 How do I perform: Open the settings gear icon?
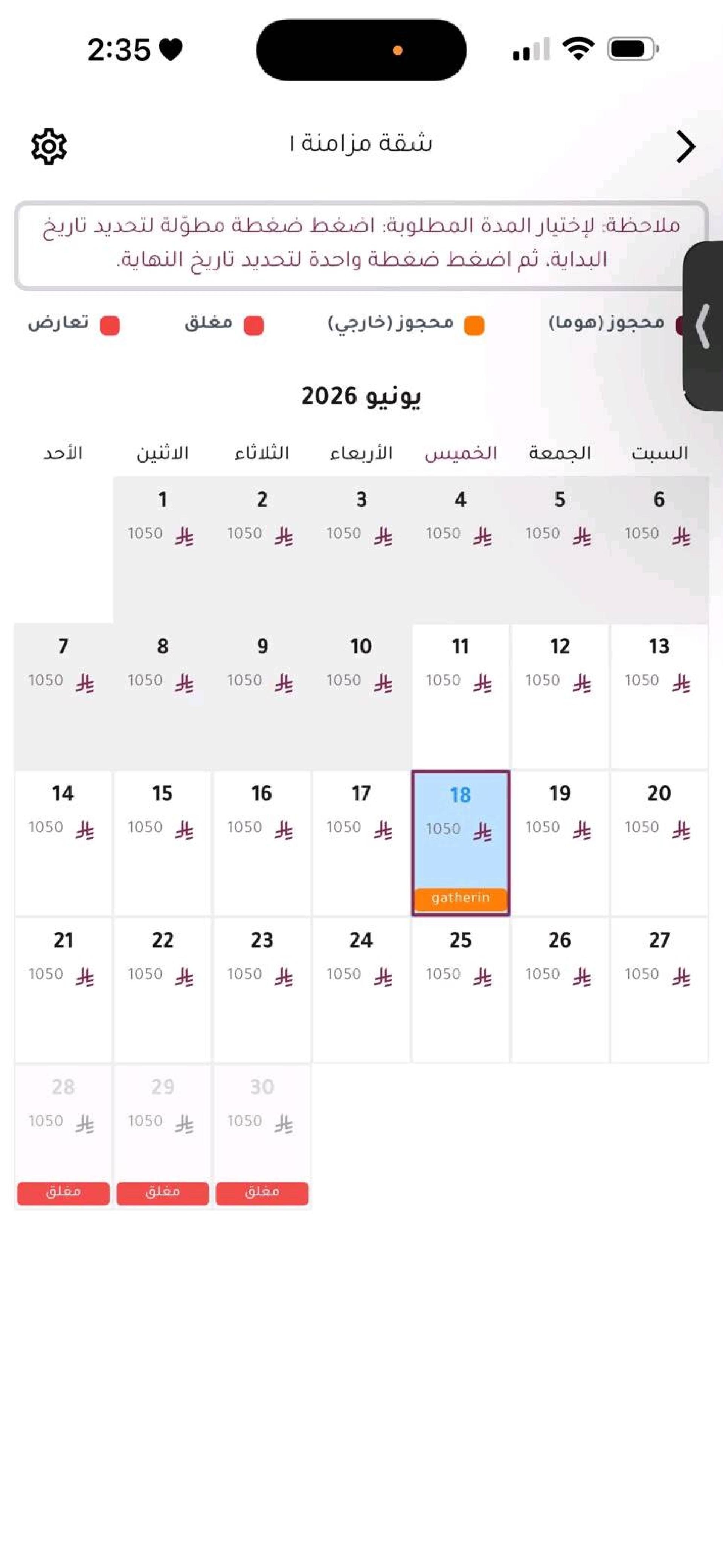49,146
